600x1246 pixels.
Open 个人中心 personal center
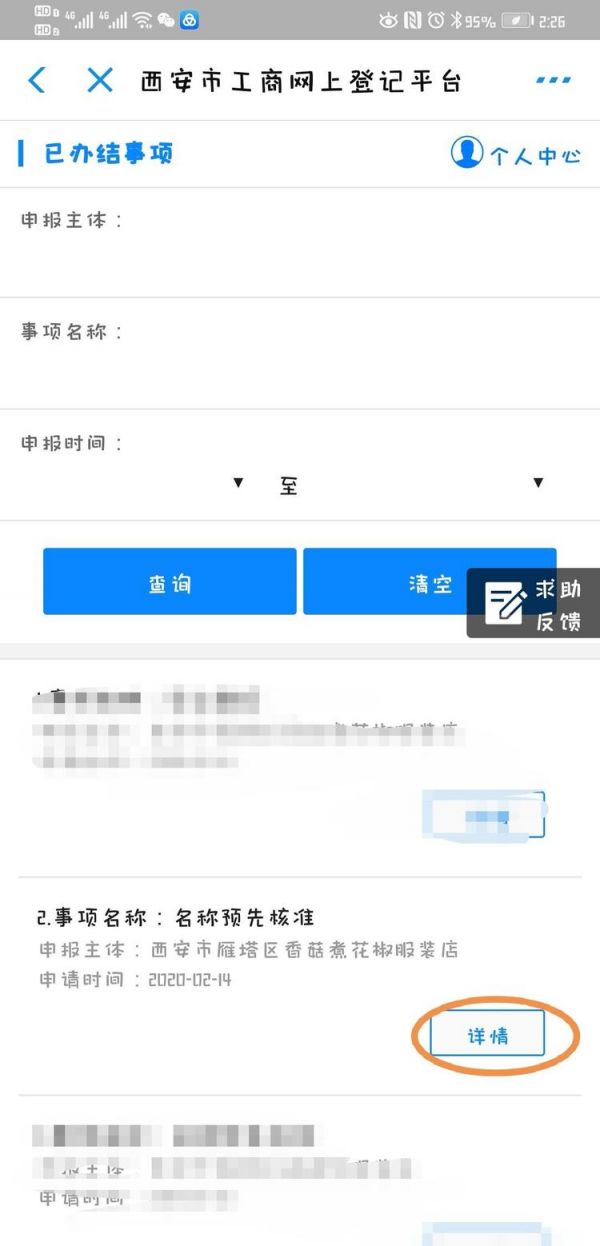point(517,154)
